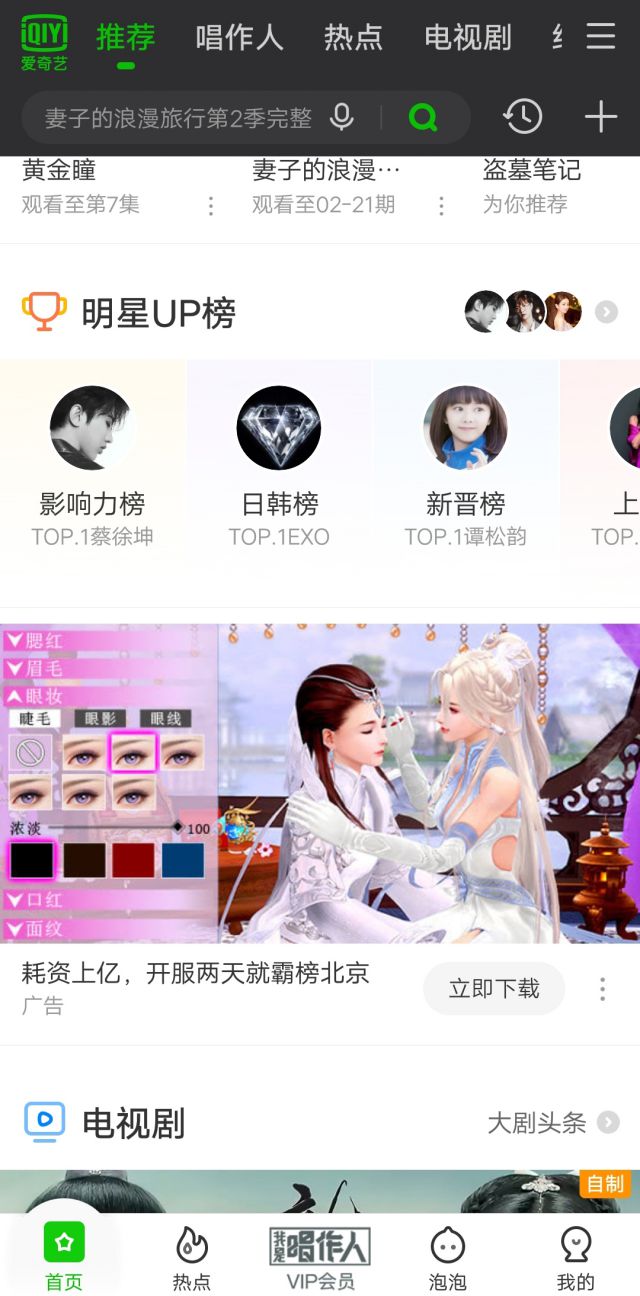View the 日韩榜 ranking card
The image size is (640, 1296).
coord(279,467)
